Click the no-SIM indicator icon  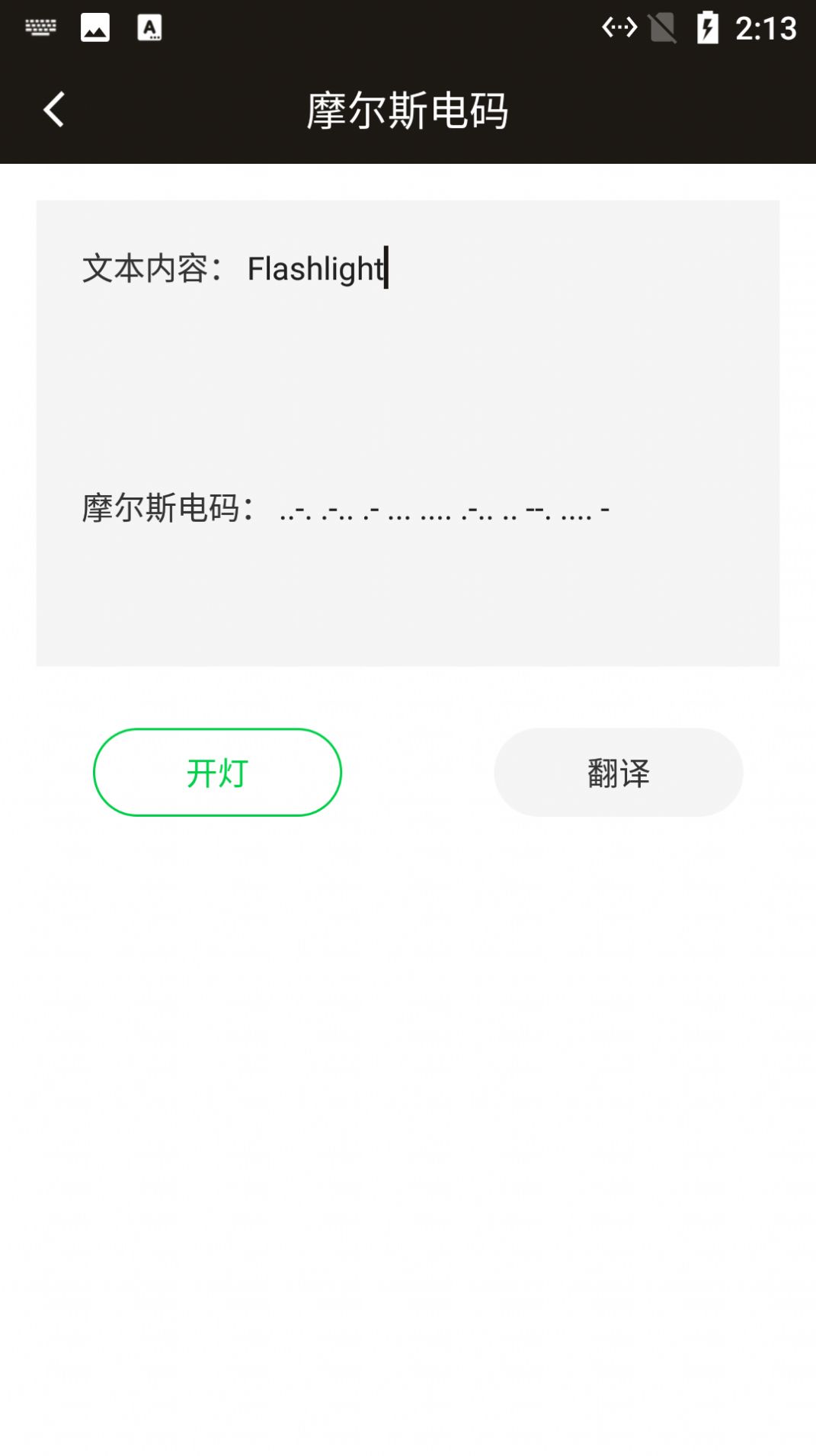click(663, 27)
